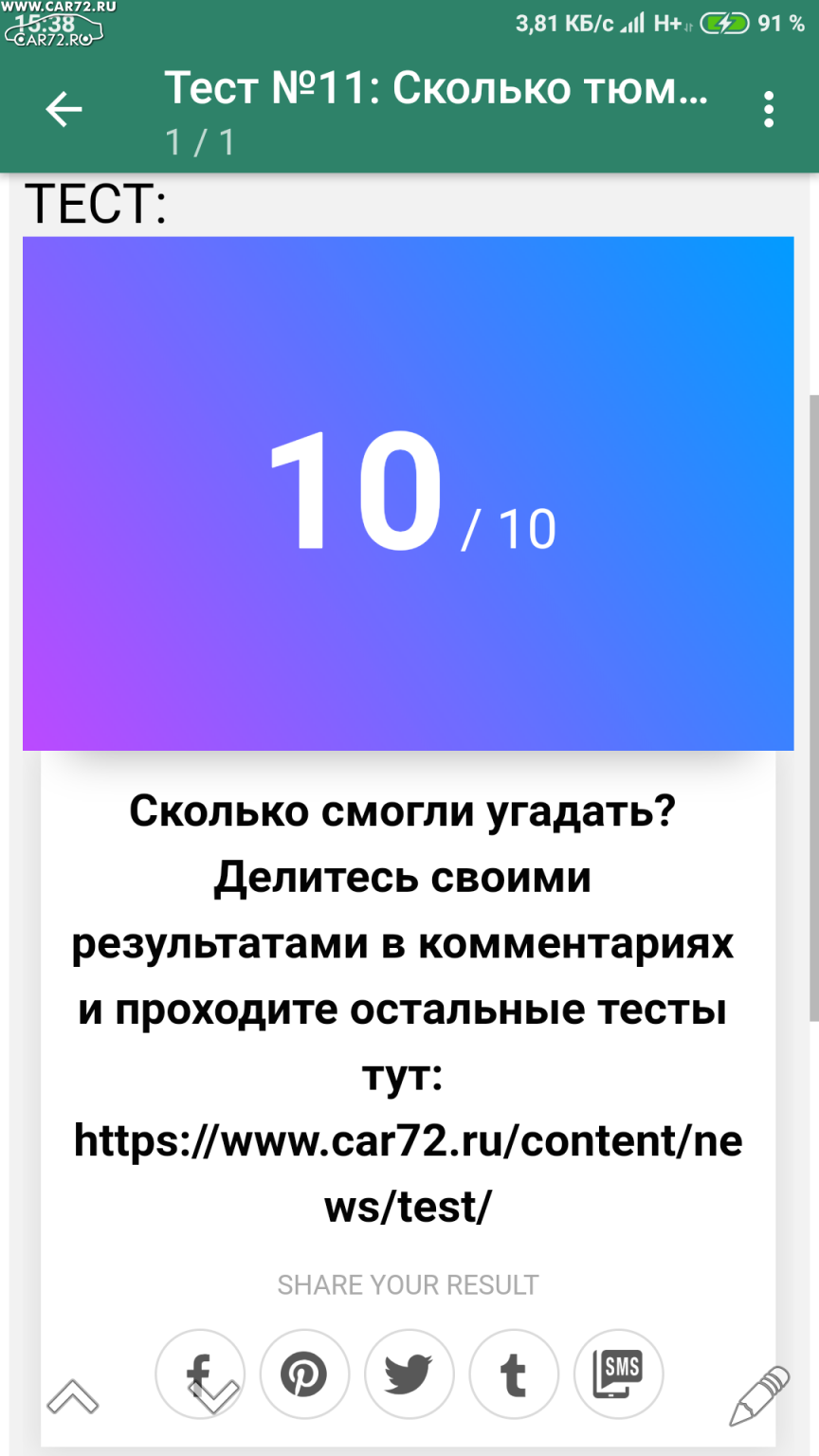
Task: Share result via SMS
Action: pos(618,1374)
